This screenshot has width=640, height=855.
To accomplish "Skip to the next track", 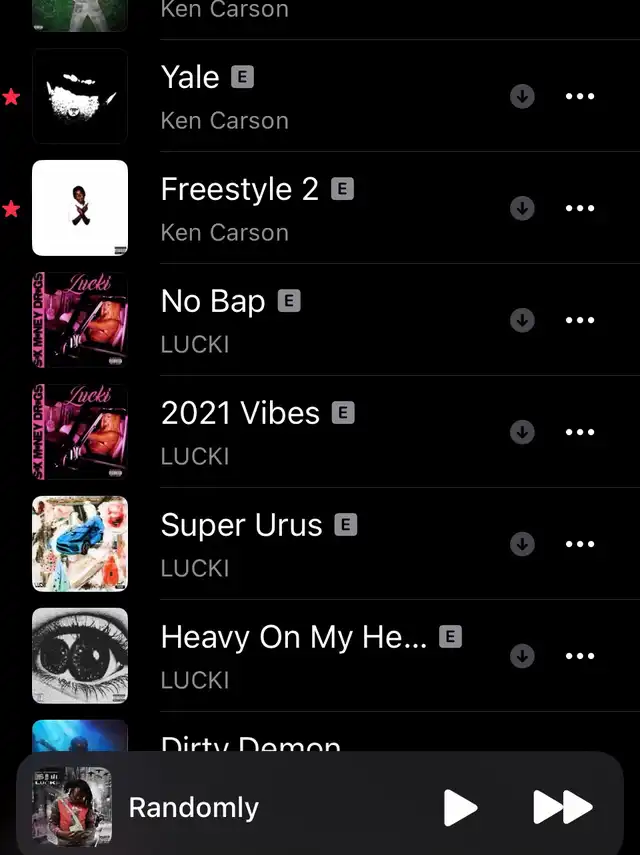I will [562, 807].
